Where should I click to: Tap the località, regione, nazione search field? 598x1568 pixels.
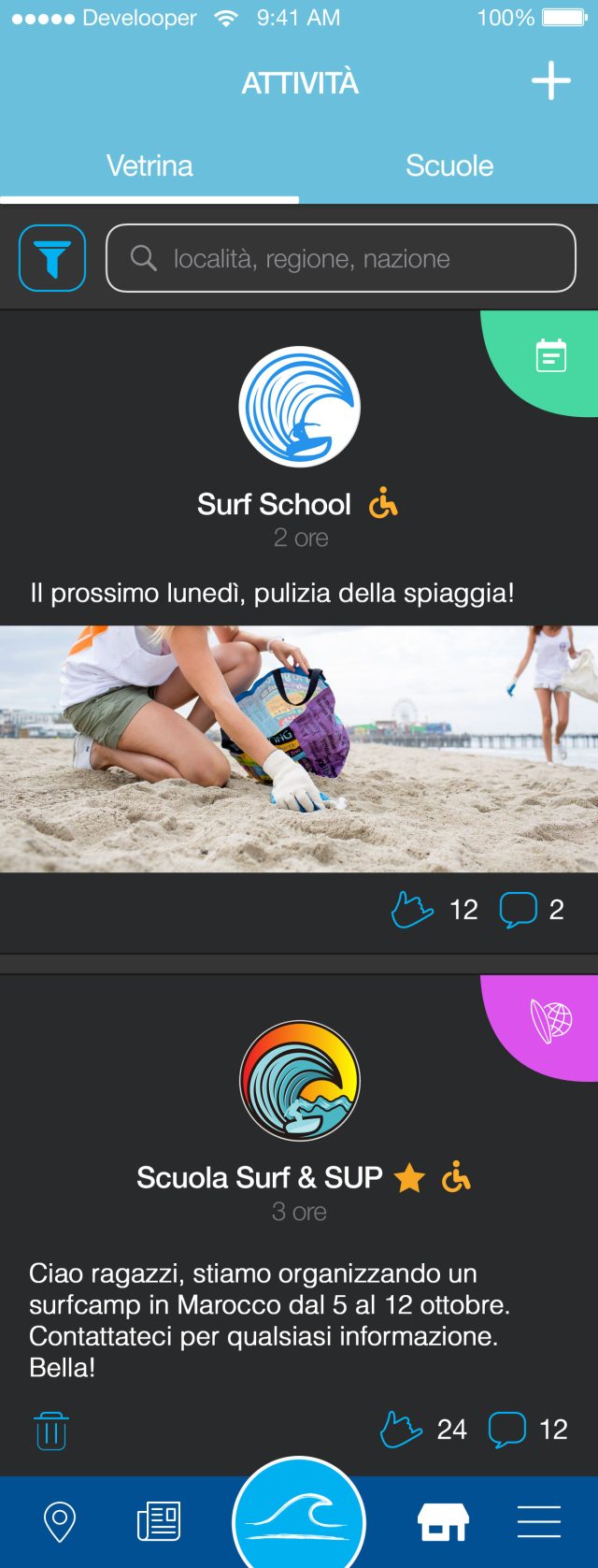pyautogui.click(x=341, y=258)
